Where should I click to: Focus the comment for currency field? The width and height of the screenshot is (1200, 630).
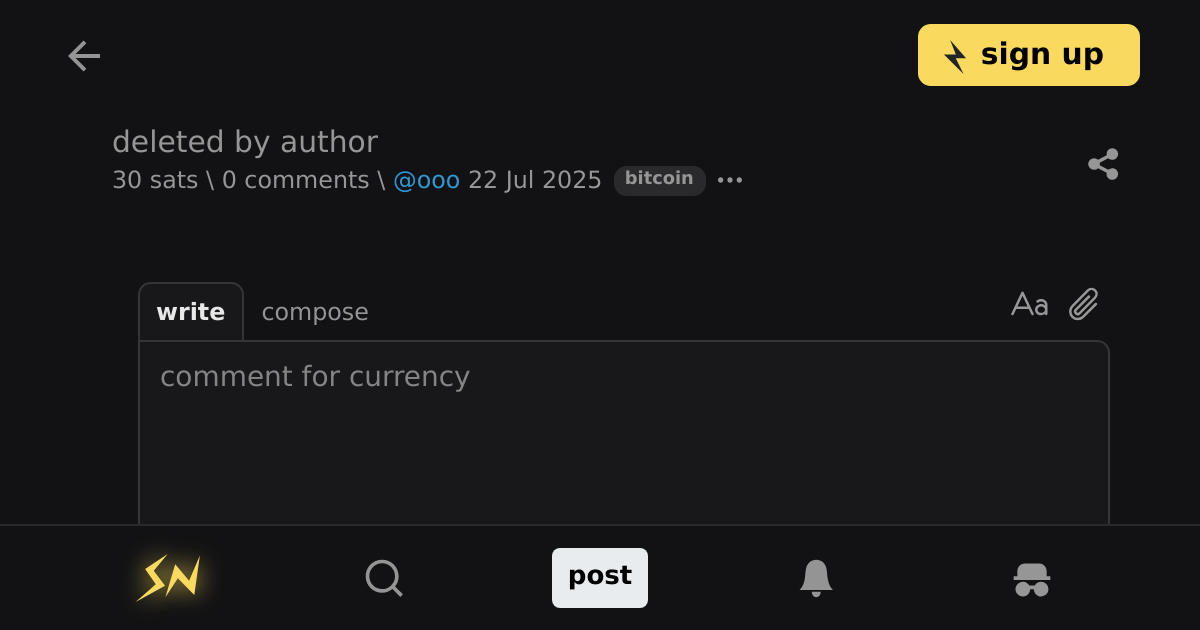[x=624, y=433]
